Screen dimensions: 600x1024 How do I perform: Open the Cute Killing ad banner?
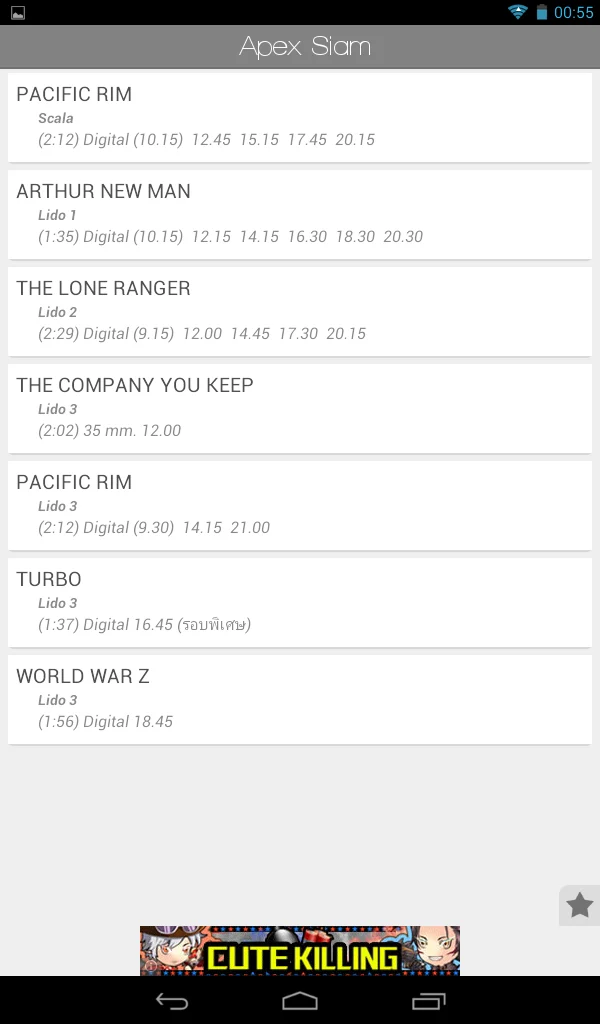pyautogui.click(x=300, y=951)
